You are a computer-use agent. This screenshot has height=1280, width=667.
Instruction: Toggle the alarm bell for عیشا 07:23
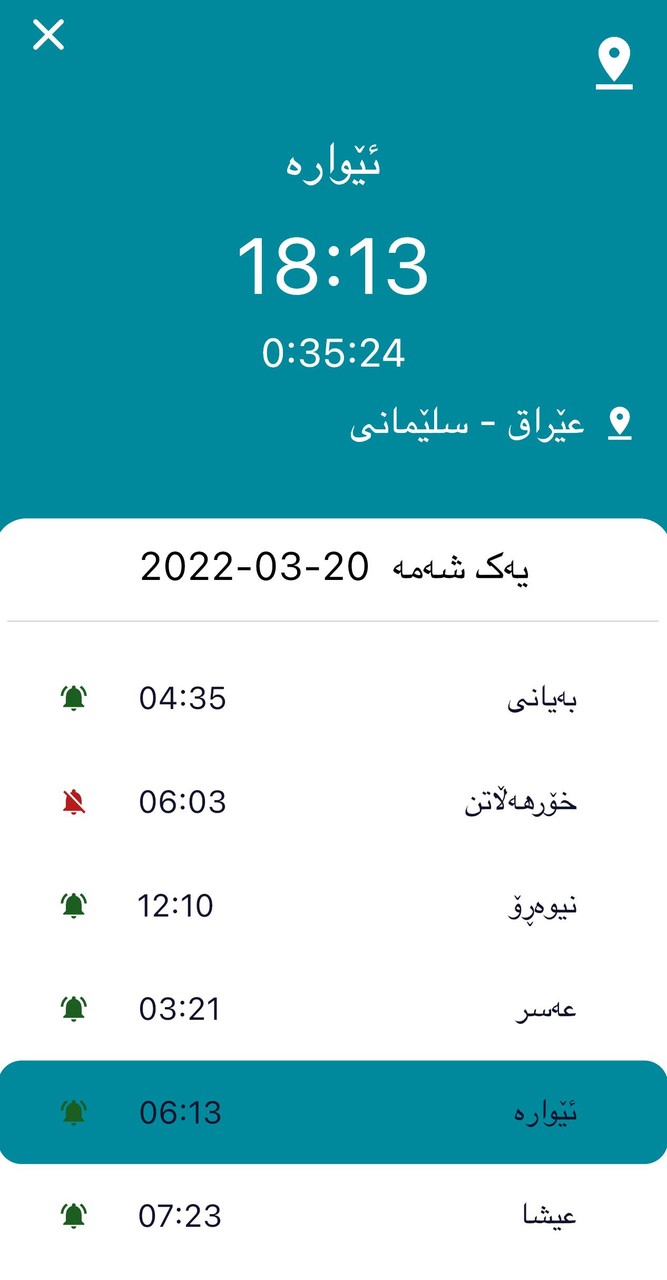point(73,1216)
